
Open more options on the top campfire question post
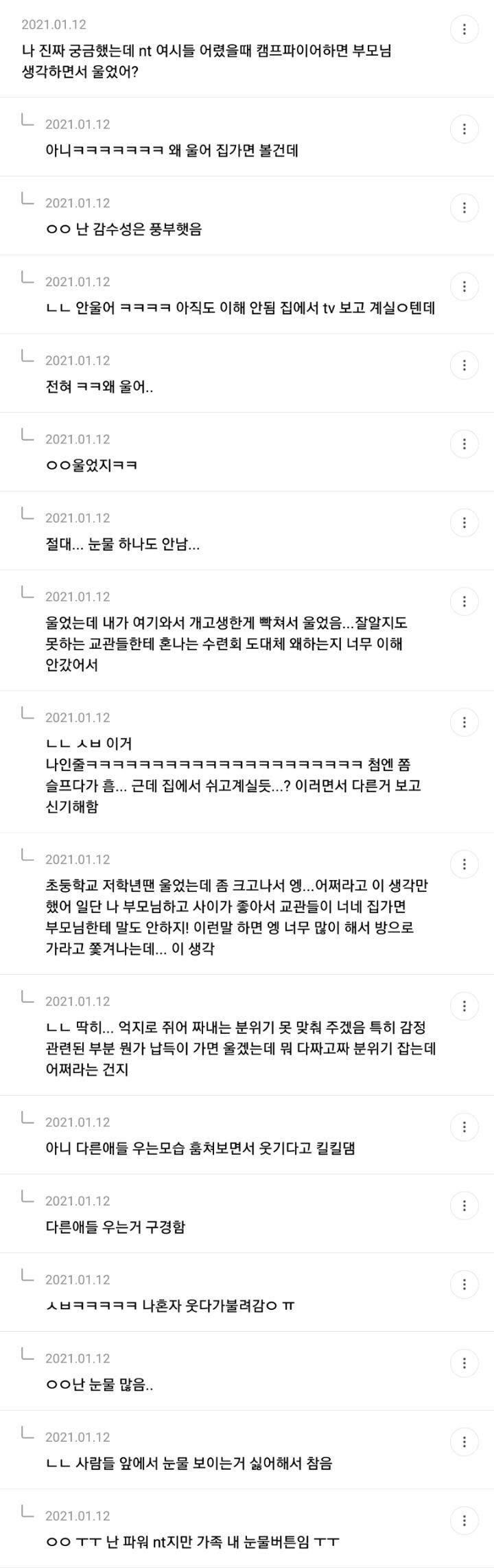pyautogui.click(x=464, y=29)
